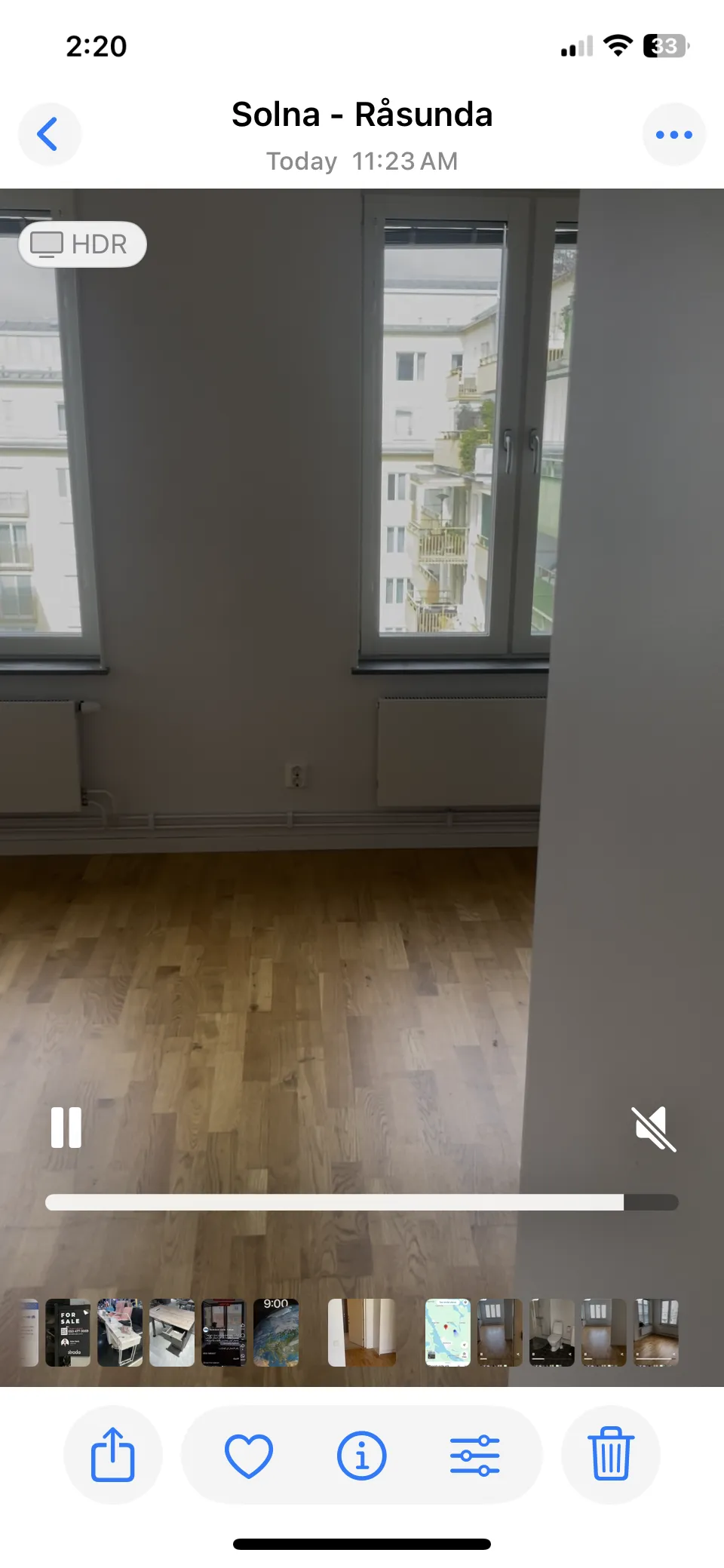This screenshot has height=1568, width=724.
Task: Favorite this video with the heart
Action: (249, 1455)
